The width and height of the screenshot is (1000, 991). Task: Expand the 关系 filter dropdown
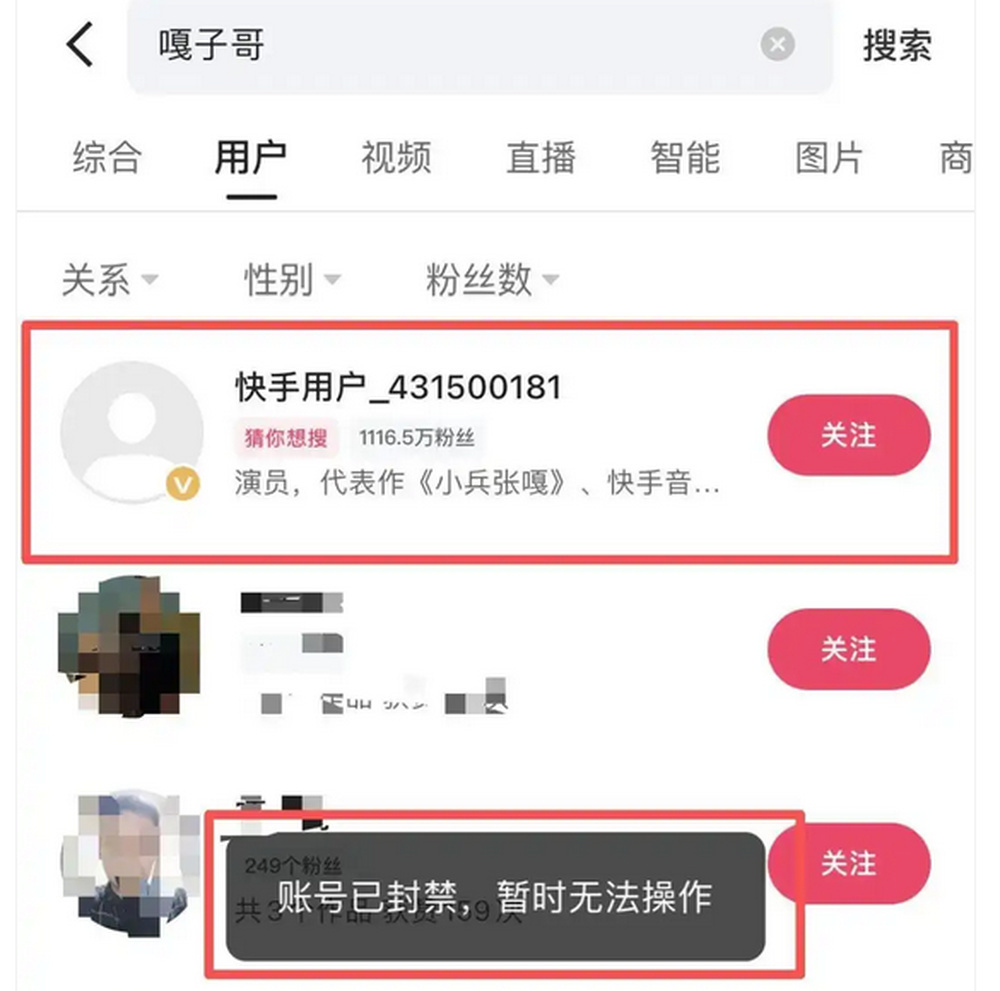point(110,279)
